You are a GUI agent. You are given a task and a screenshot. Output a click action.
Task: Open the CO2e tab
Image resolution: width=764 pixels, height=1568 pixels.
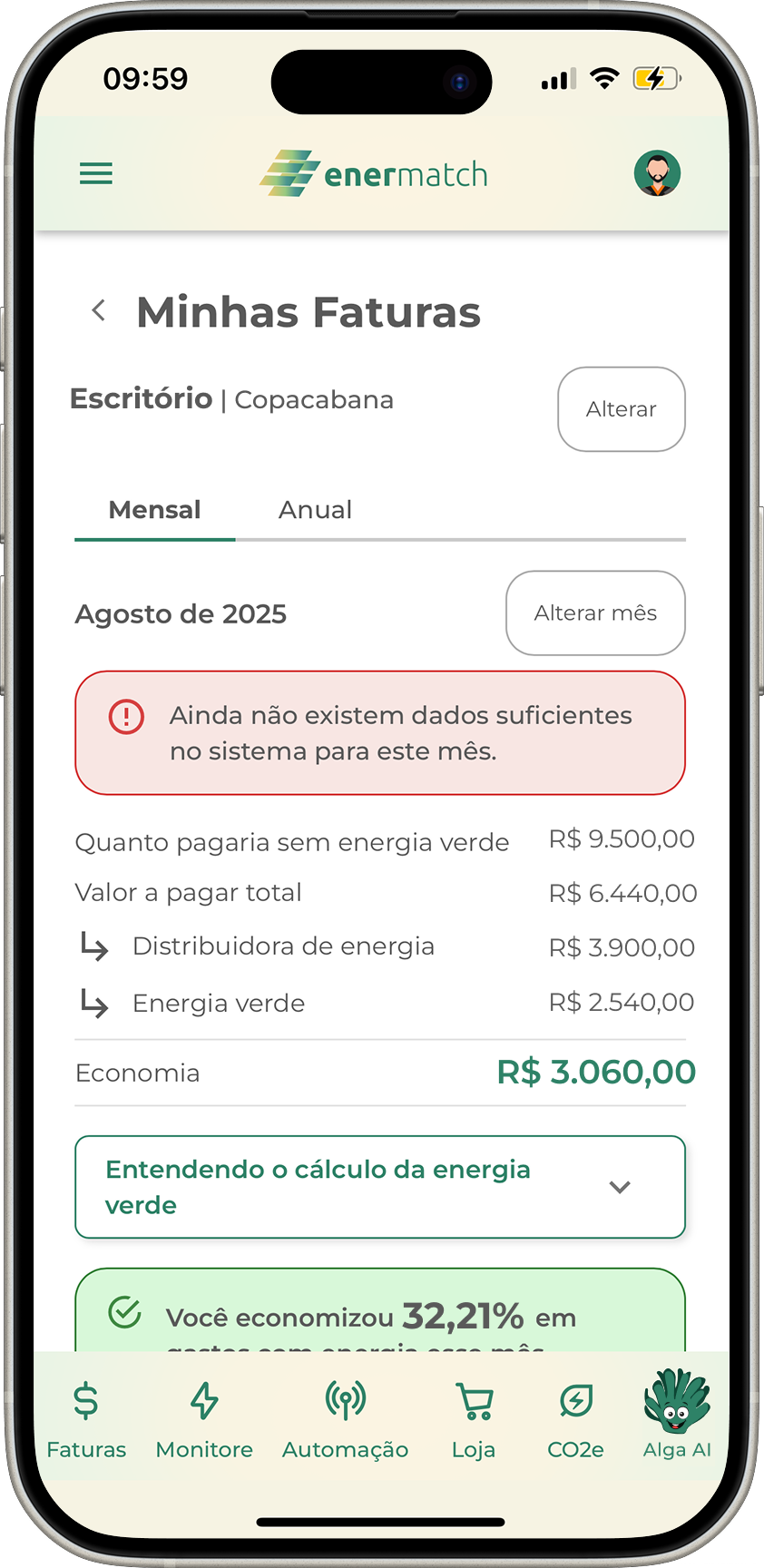coord(575,1419)
